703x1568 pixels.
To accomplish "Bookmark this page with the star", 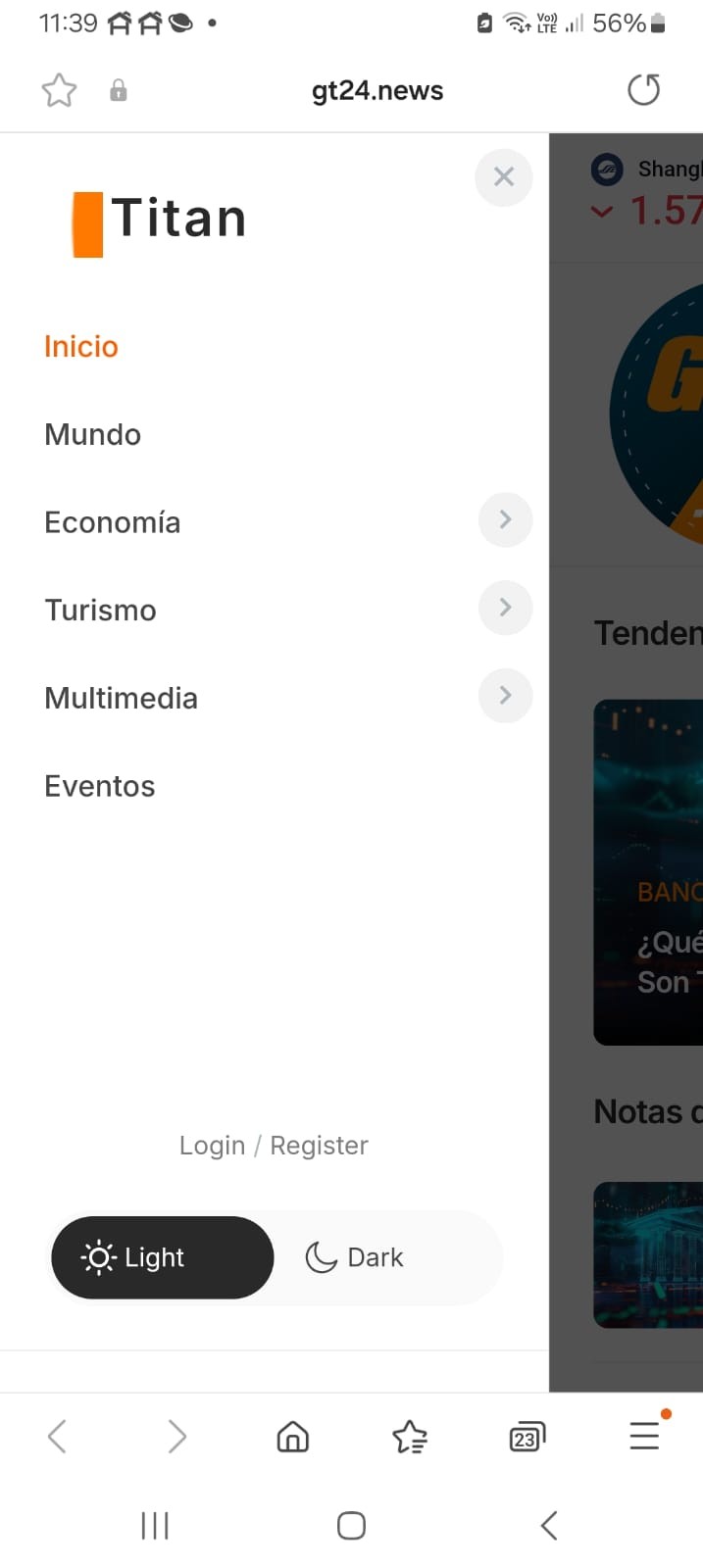I will click(x=59, y=91).
